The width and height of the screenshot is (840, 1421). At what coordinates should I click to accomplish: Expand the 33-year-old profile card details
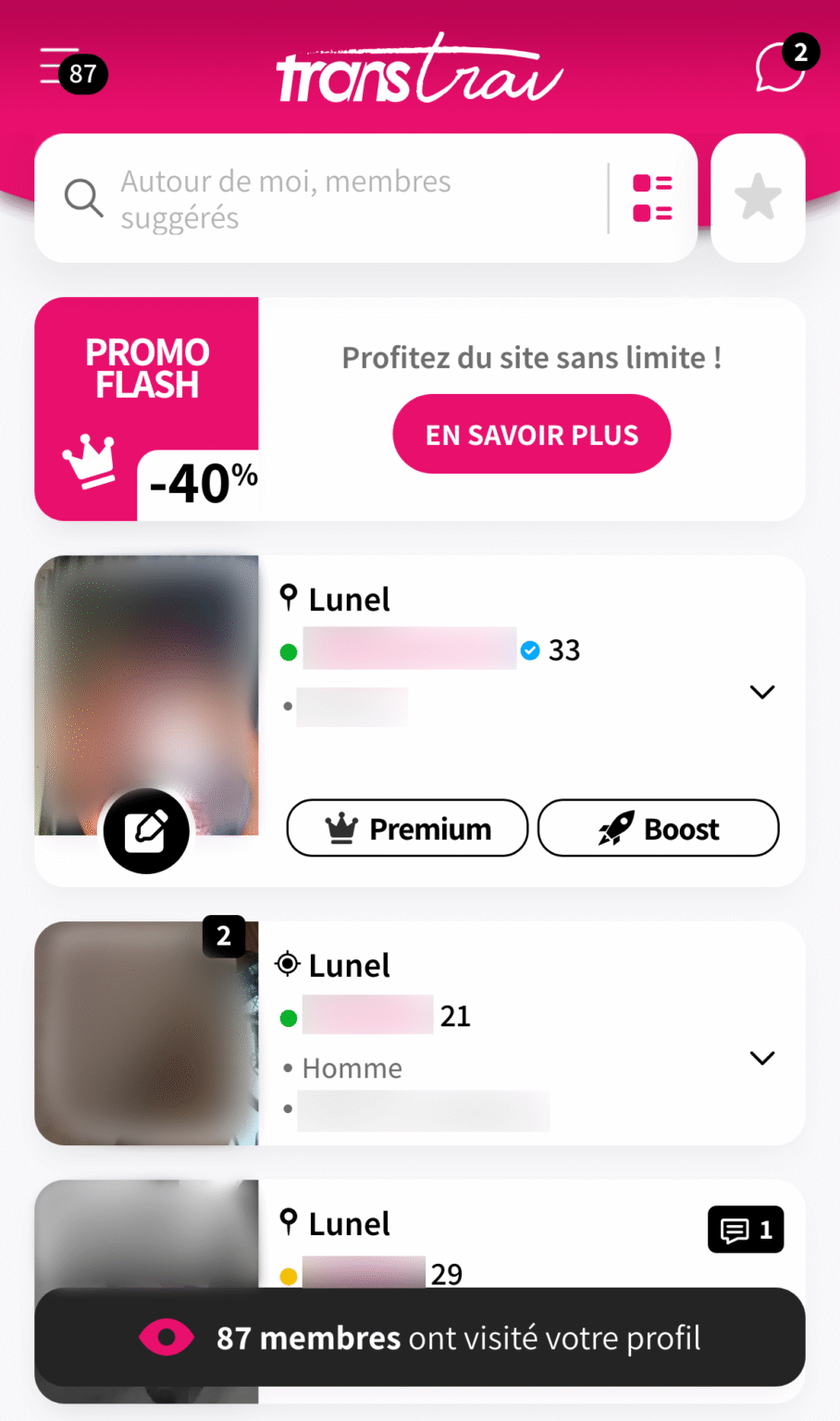coord(761,692)
